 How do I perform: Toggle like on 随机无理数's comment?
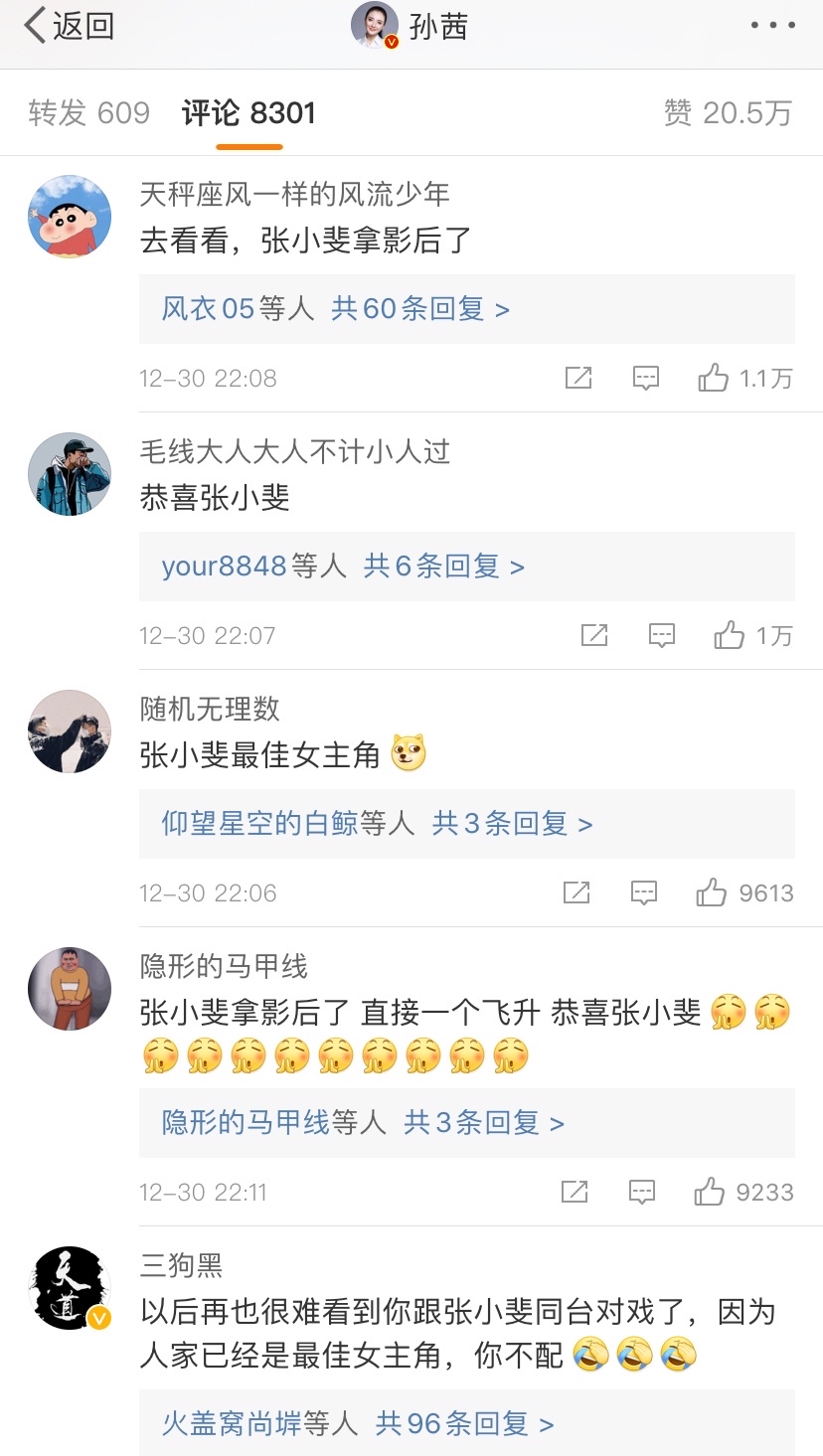712,892
